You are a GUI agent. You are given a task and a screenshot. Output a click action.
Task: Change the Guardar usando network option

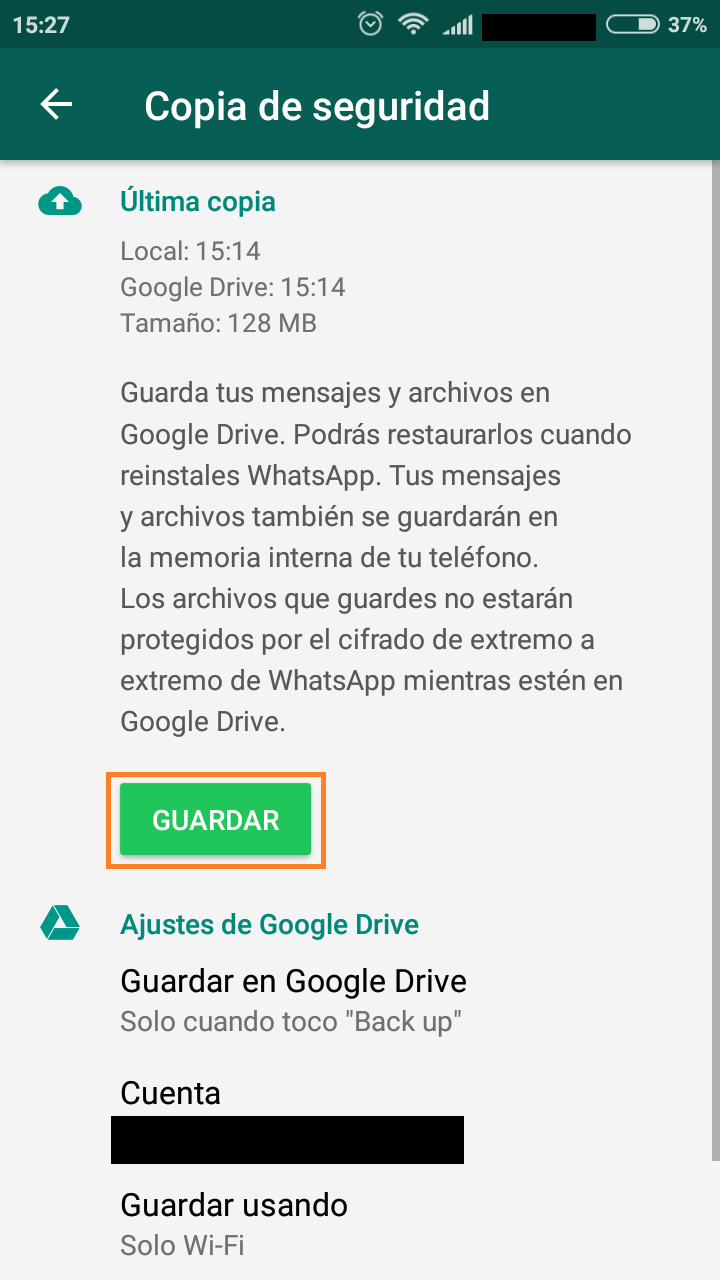click(234, 1223)
